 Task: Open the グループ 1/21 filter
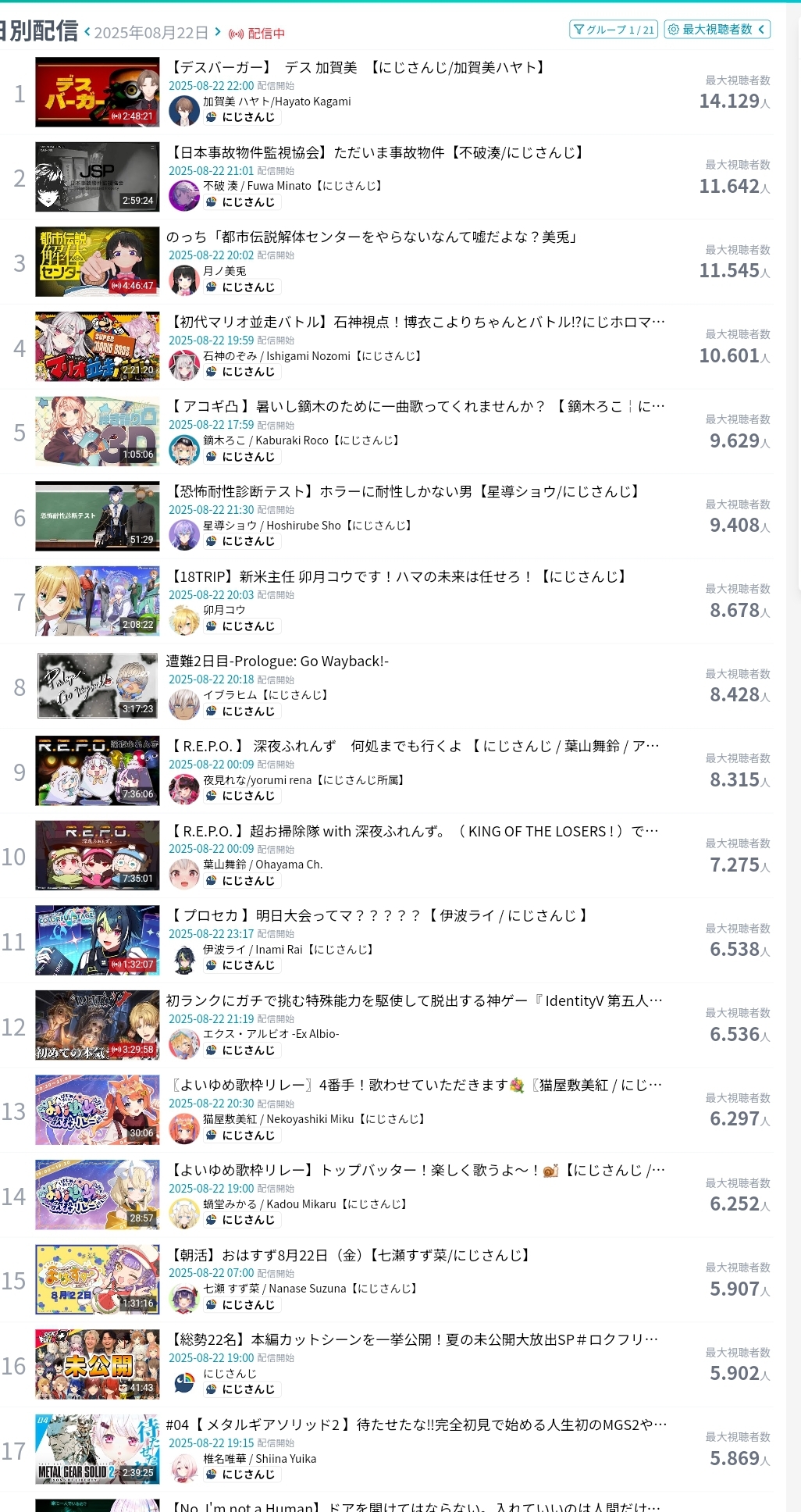pos(614,30)
